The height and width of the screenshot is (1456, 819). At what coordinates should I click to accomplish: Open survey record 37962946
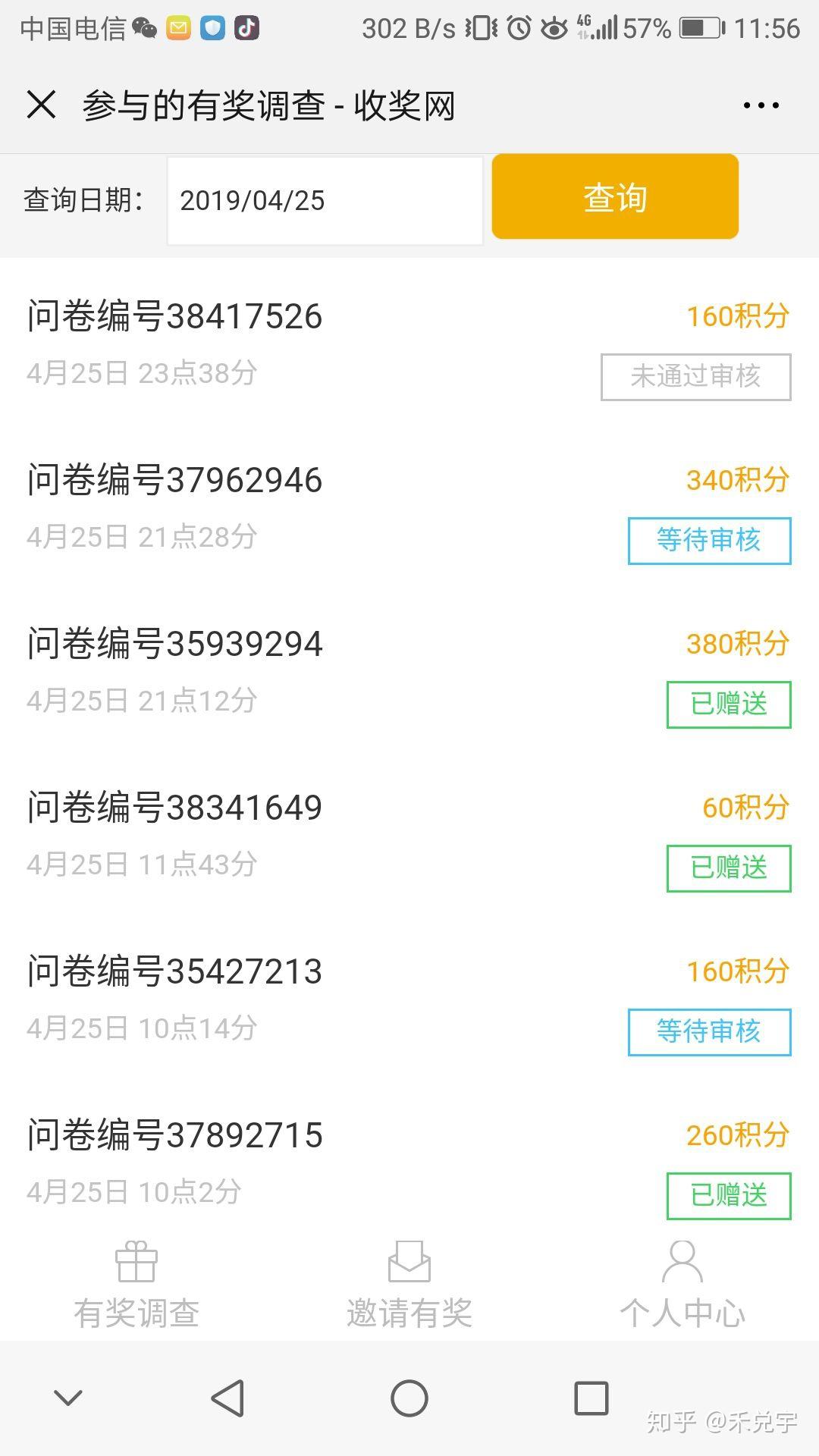[x=175, y=481]
